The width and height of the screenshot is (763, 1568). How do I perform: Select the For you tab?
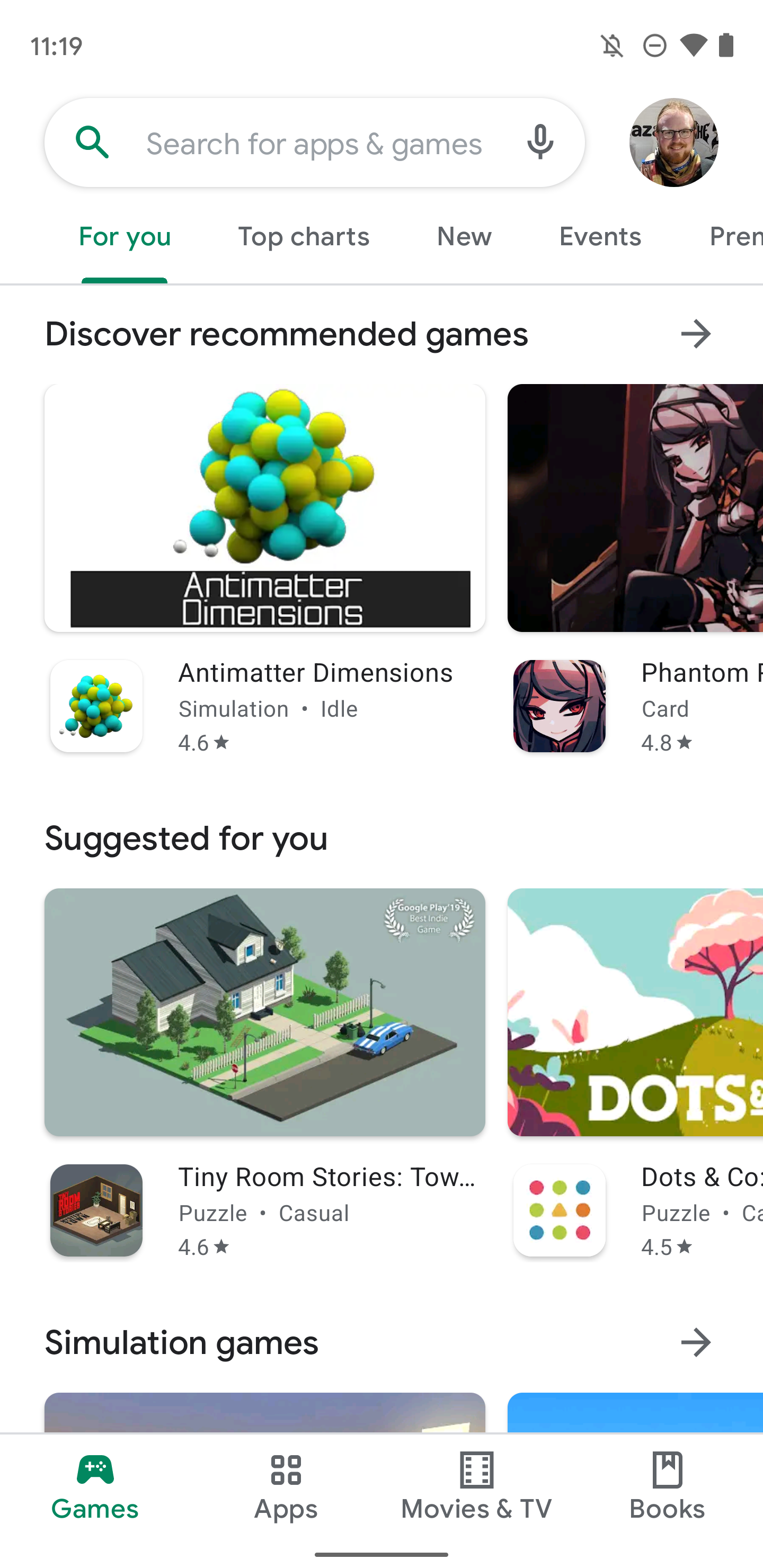125,237
